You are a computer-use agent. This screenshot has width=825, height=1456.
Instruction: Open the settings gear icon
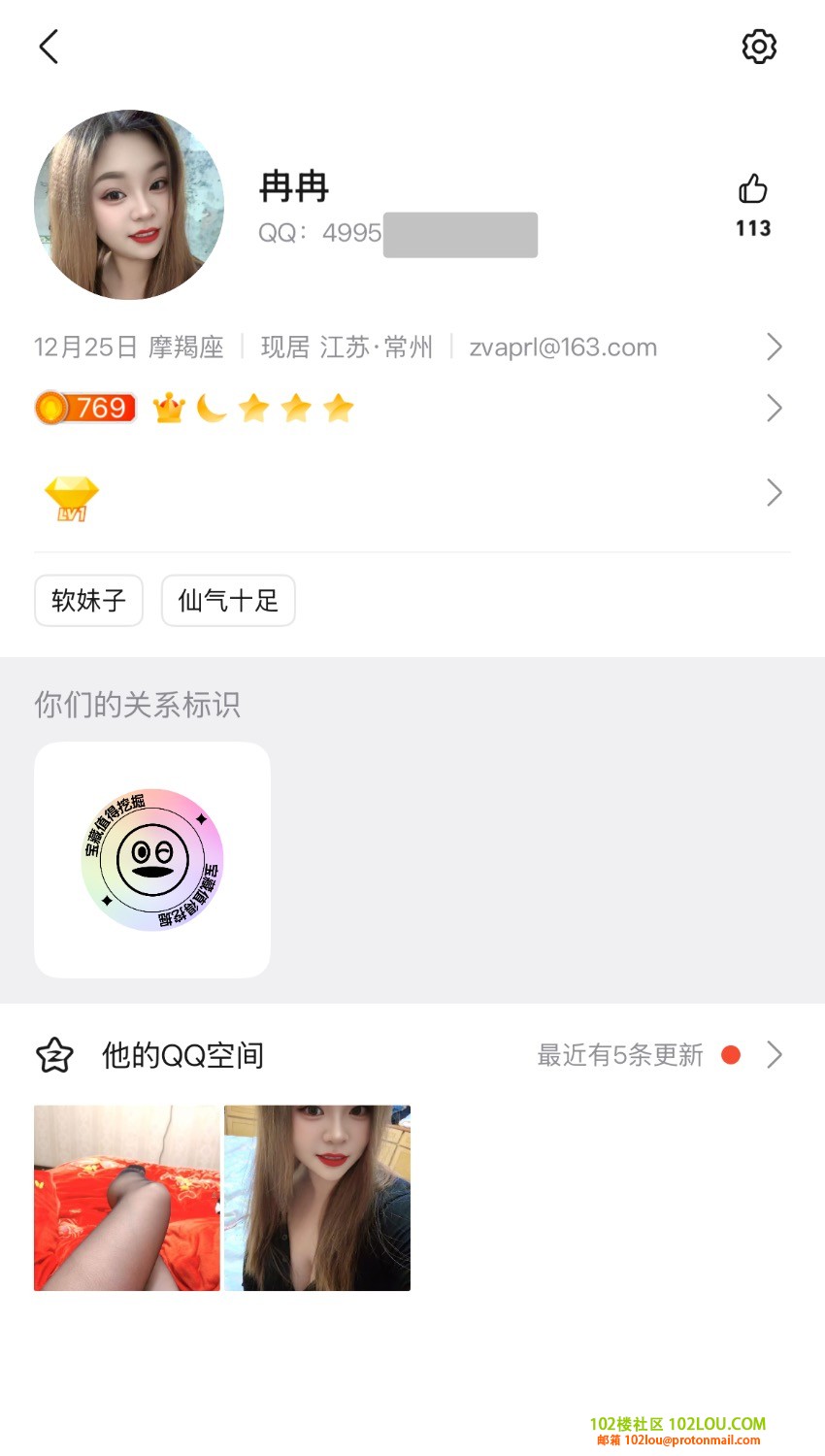point(759,47)
